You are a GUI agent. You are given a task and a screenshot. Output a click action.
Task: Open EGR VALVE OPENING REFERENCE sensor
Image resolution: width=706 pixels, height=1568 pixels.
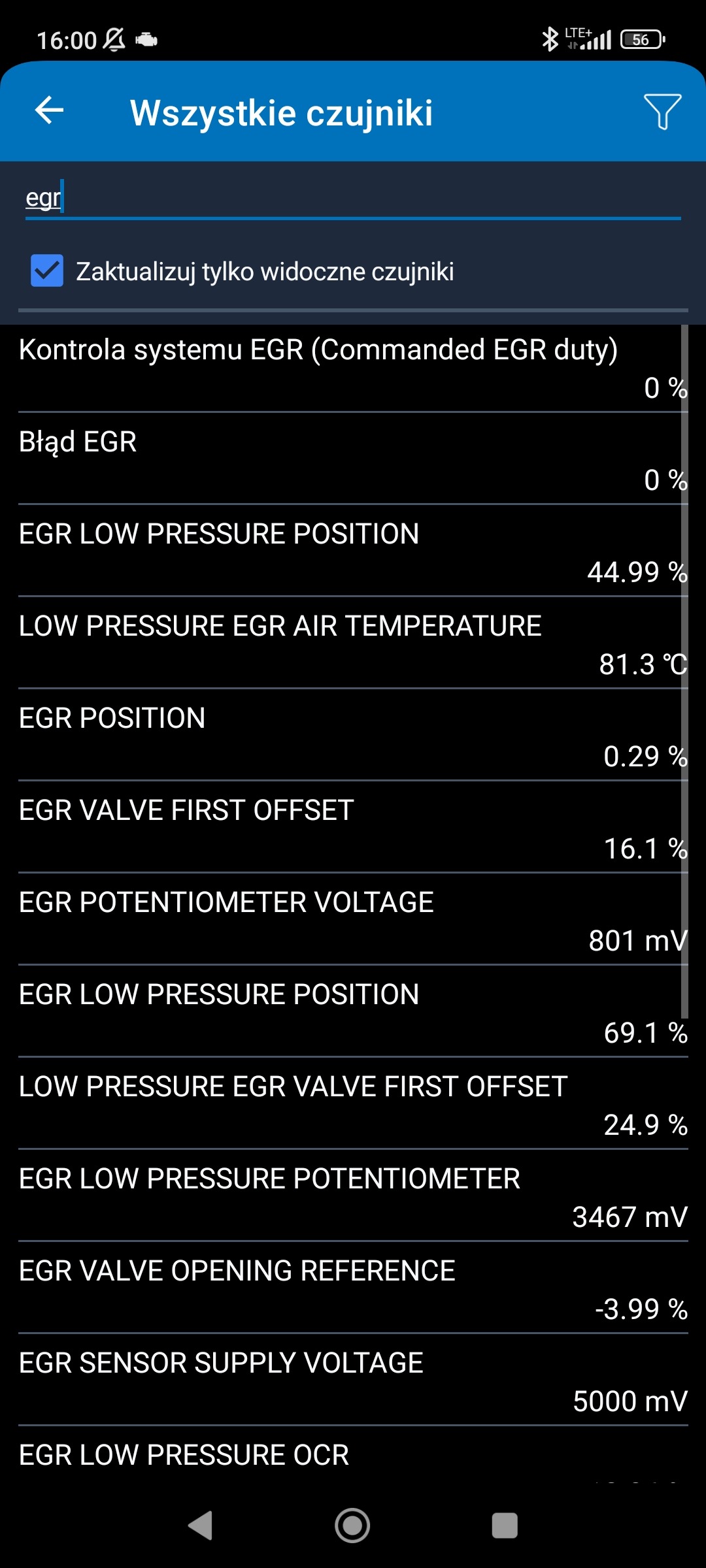pos(353,1289)
